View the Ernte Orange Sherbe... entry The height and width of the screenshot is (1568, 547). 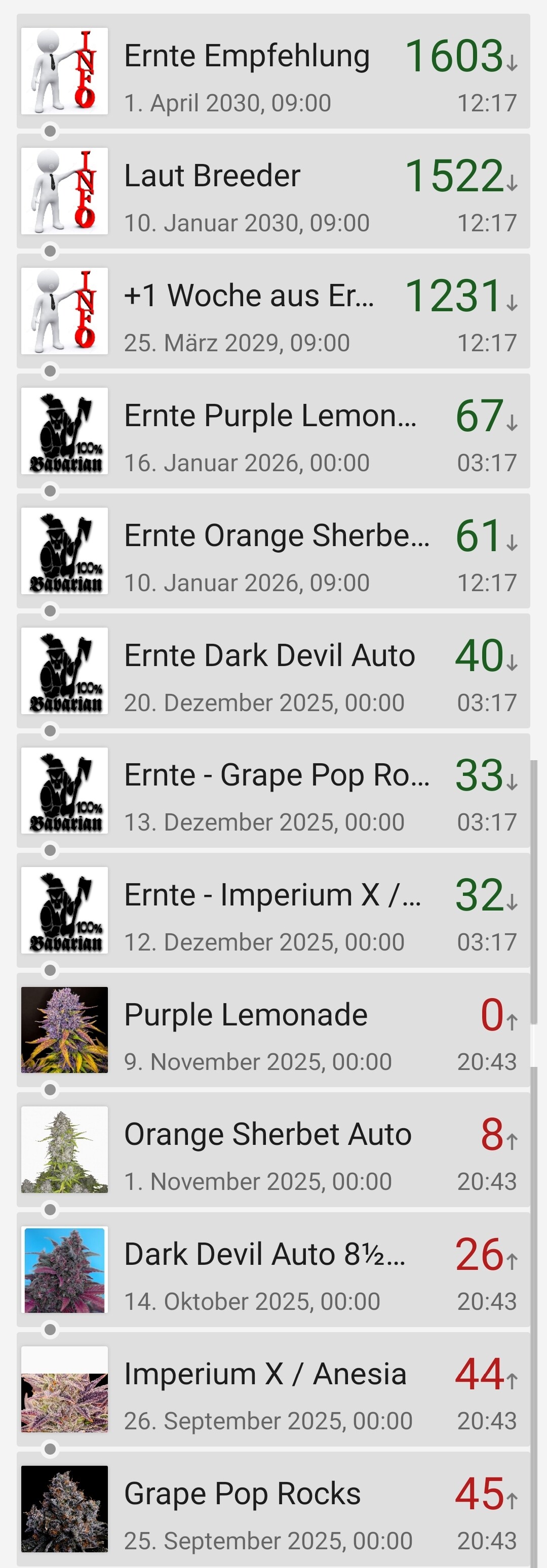(x=273, y=551)
